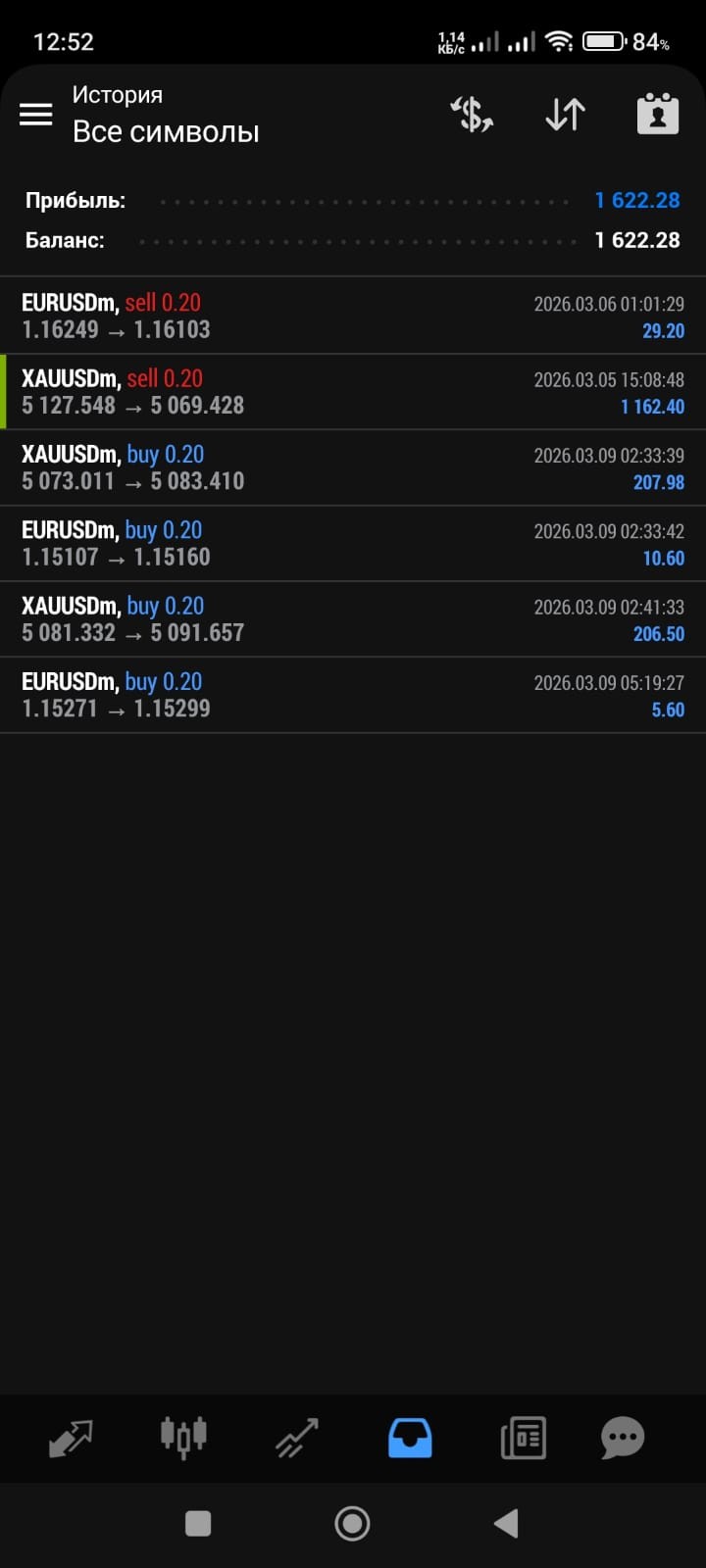
Task: Switch to the Messages chat tab
Action: 622,1439
